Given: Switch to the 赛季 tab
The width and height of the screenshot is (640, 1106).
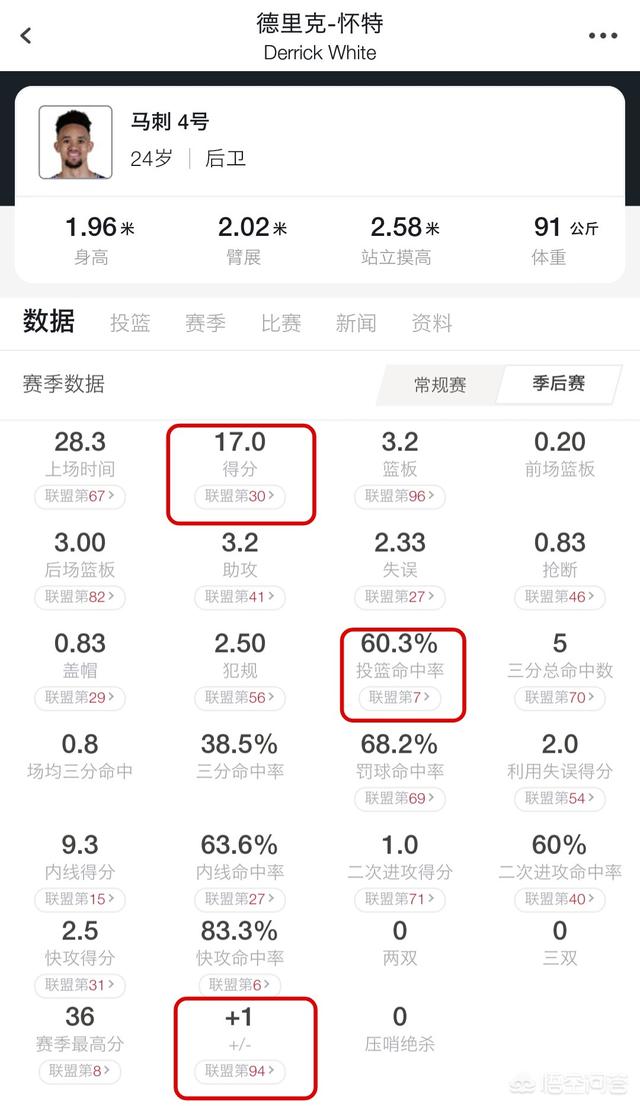Looking at the screenshot, I should (x=205, y=323).
